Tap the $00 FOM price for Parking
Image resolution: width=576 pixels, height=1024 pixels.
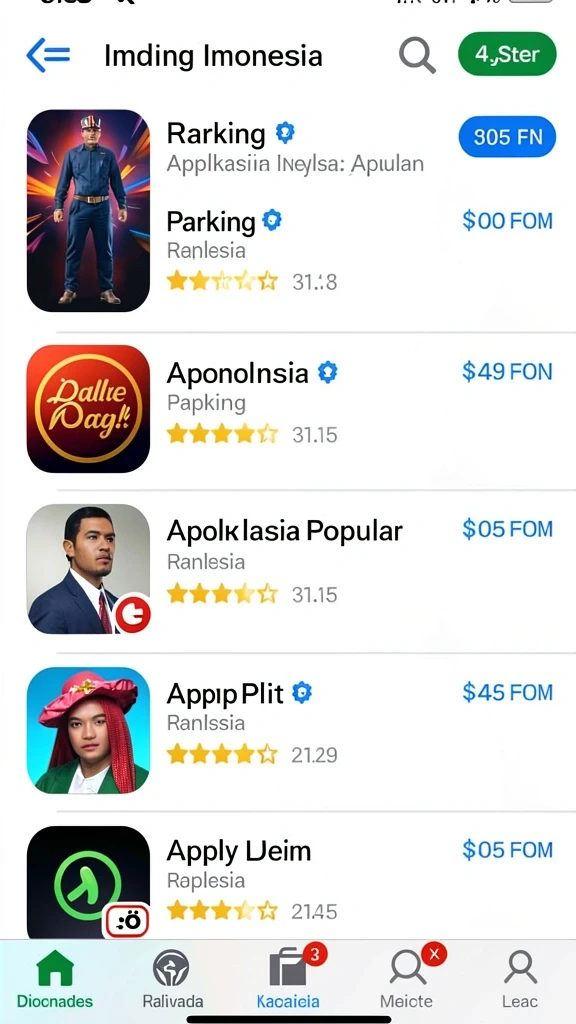pyautogui.click(x=507, y=221)
